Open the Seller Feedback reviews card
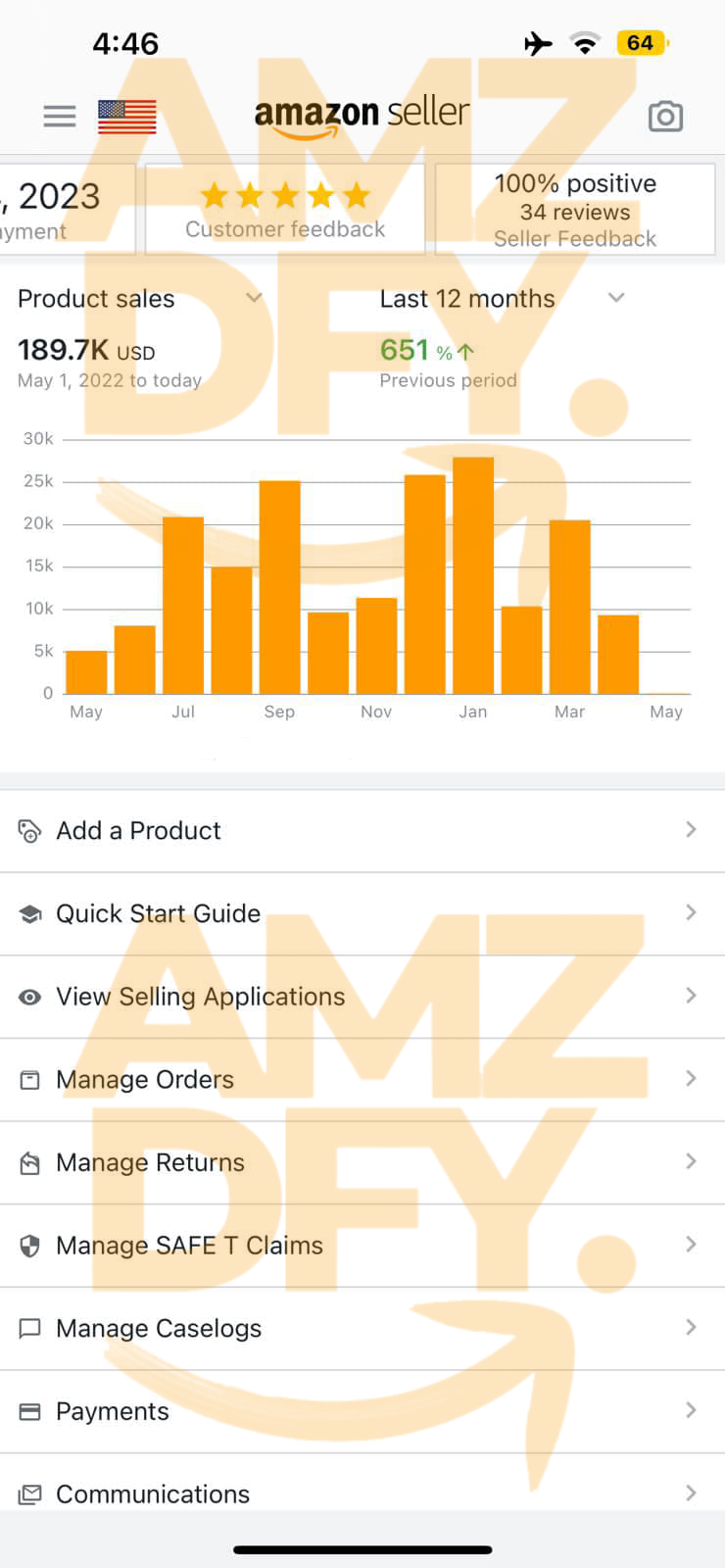The image size is (725, 1568). [x=575, y=210]
